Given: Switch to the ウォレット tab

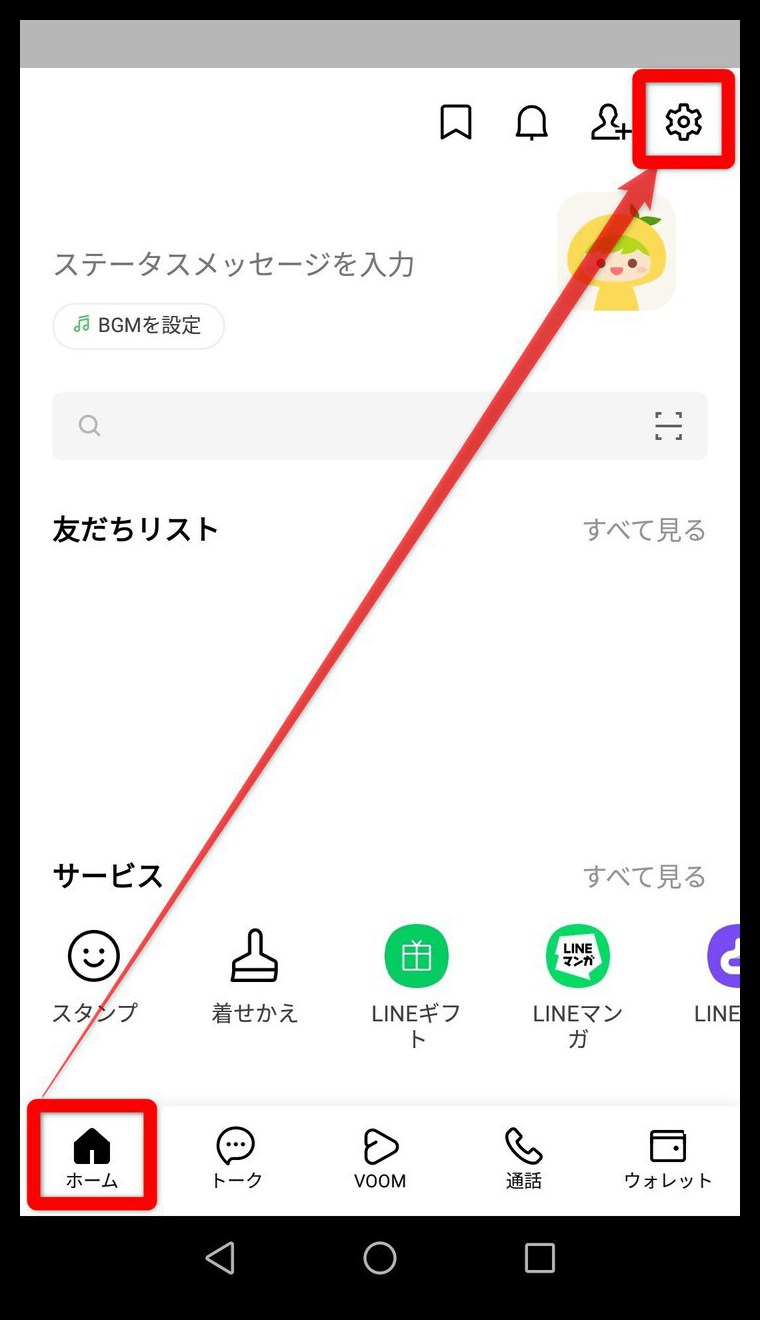Looking at the screenshot, I should point(667,1158).
